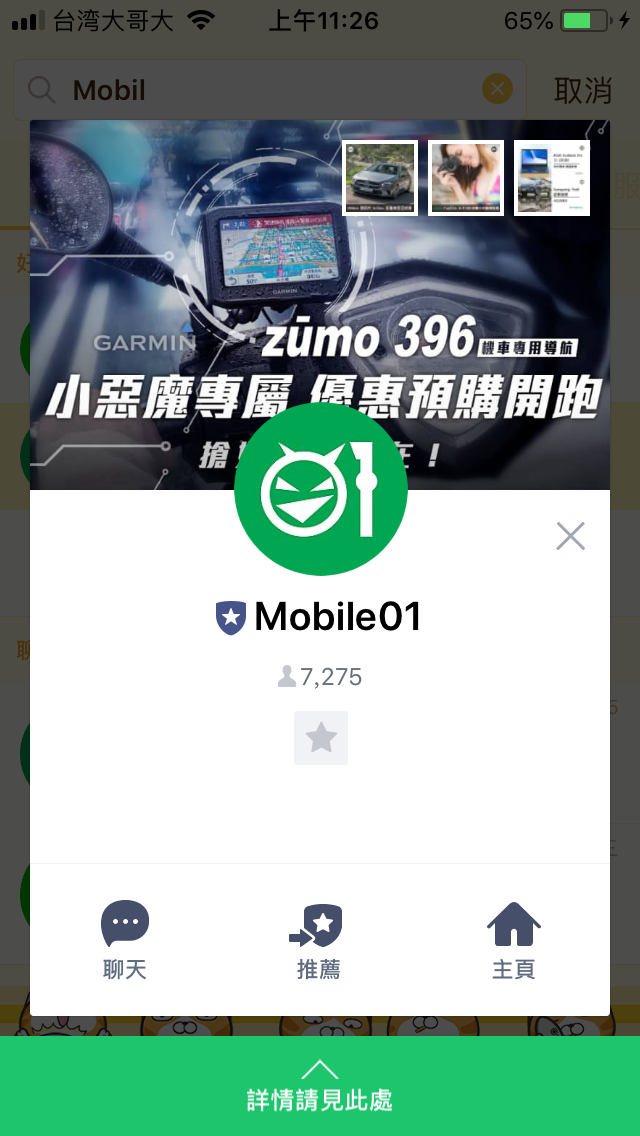640x1136 pixels.
Task: Open the laptop post thumbnail
Action: [x=552, y=178]
